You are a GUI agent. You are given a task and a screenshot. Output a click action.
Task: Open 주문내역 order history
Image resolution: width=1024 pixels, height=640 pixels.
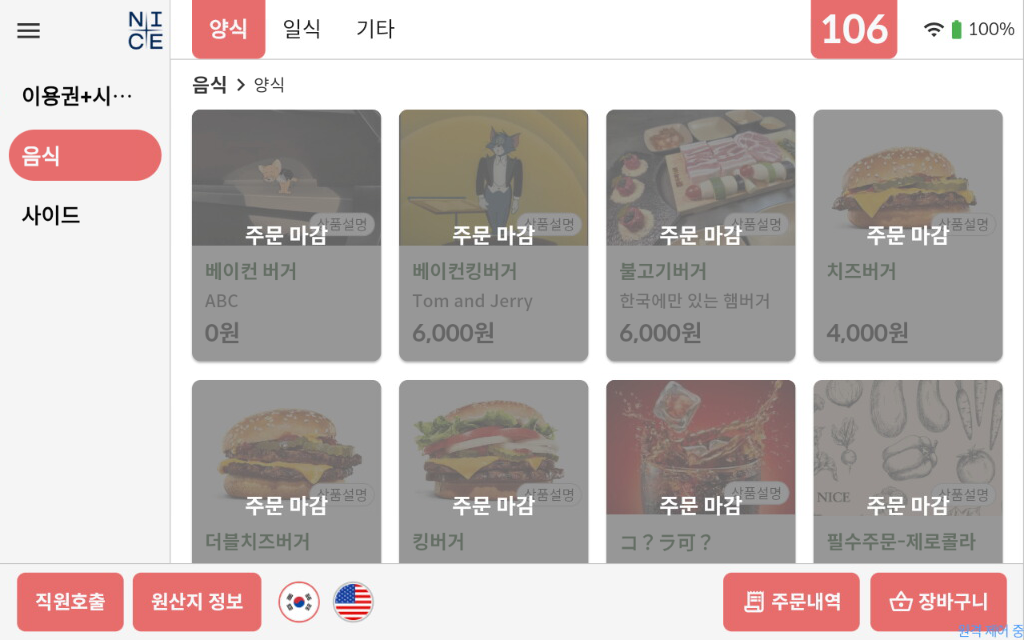click(x=792, y=601)
